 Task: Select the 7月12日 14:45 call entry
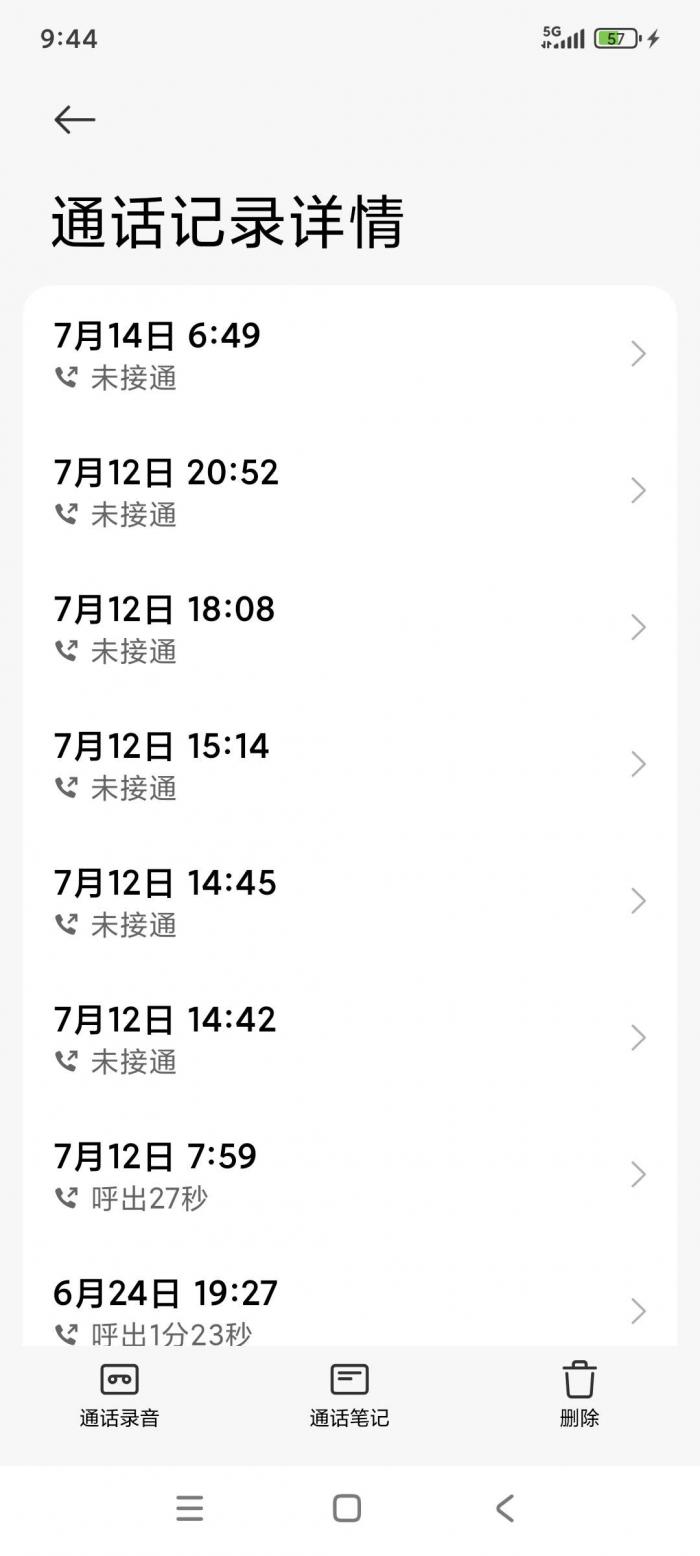click(350, 902)
